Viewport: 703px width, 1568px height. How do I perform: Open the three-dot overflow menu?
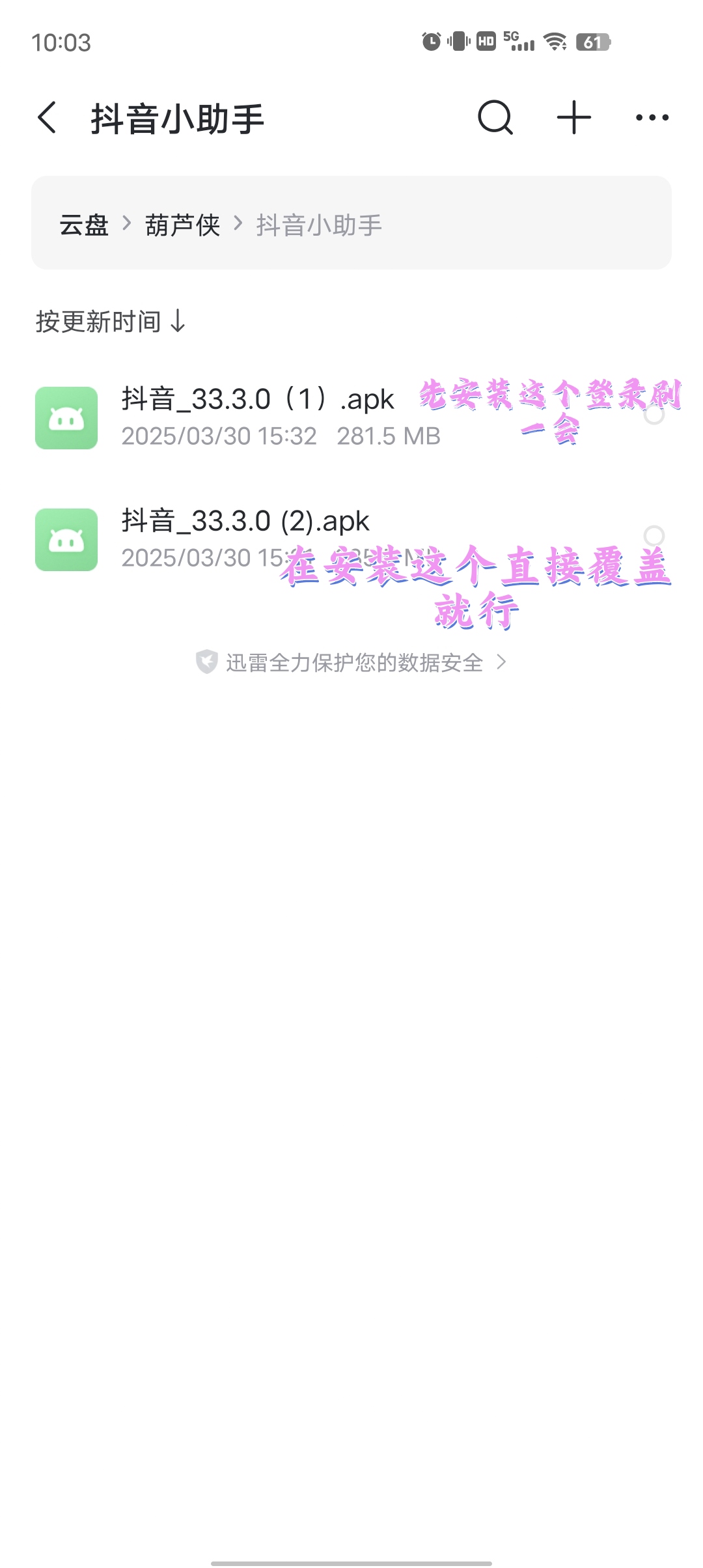pyautogui.click(x=652, y=118)
